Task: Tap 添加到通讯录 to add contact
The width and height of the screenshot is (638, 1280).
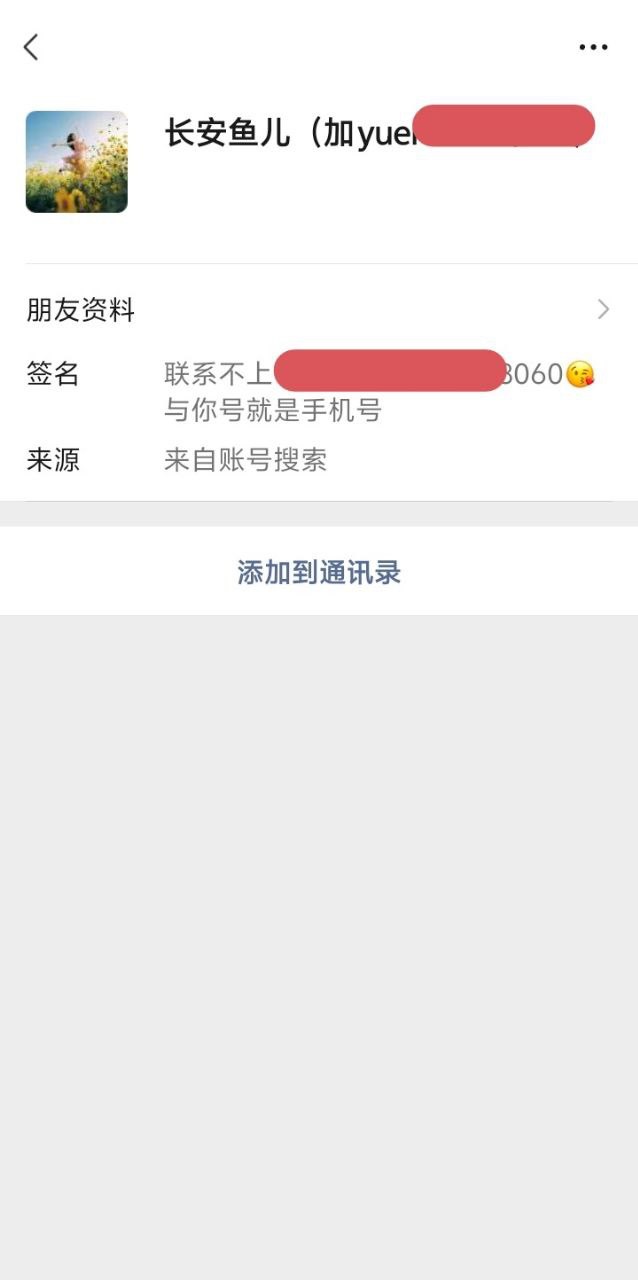Action: pos(319,572)
